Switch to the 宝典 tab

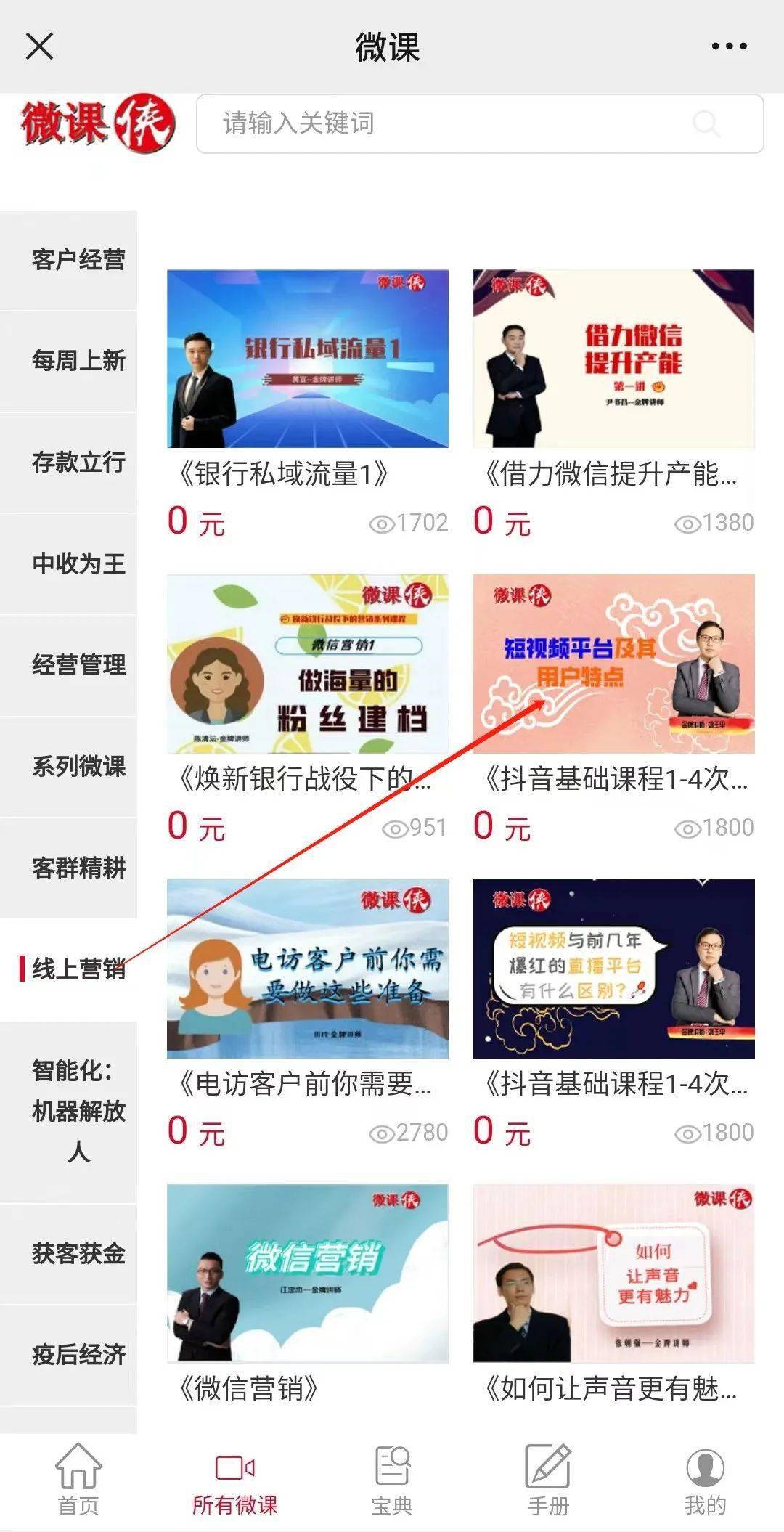pos(392,1480)
